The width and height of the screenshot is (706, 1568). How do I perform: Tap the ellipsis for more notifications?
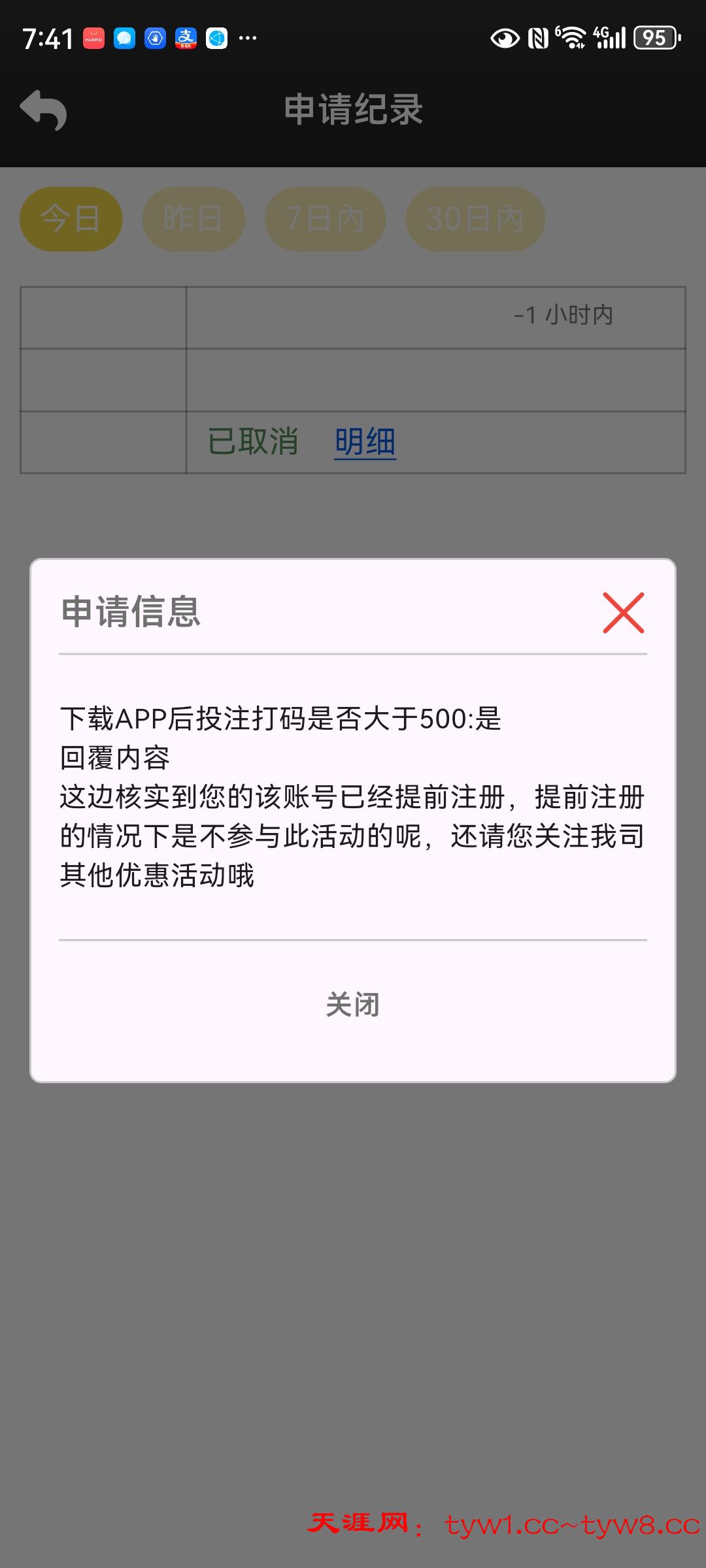[247, 39]
